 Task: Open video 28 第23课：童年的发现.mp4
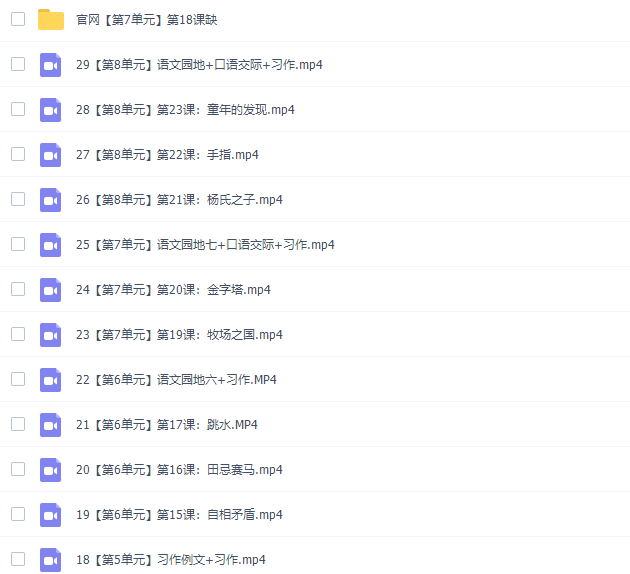click(185, 110)
